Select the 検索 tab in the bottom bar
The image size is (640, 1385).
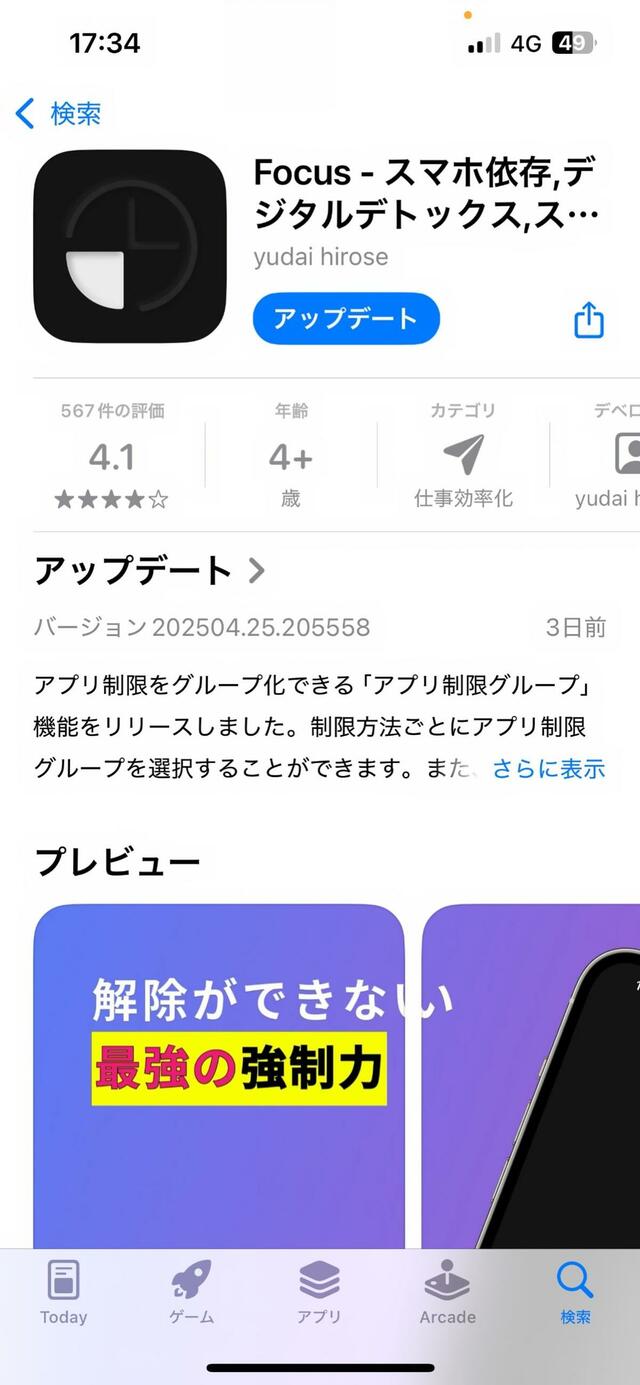pyautogui.click(x=575, y=1292)
